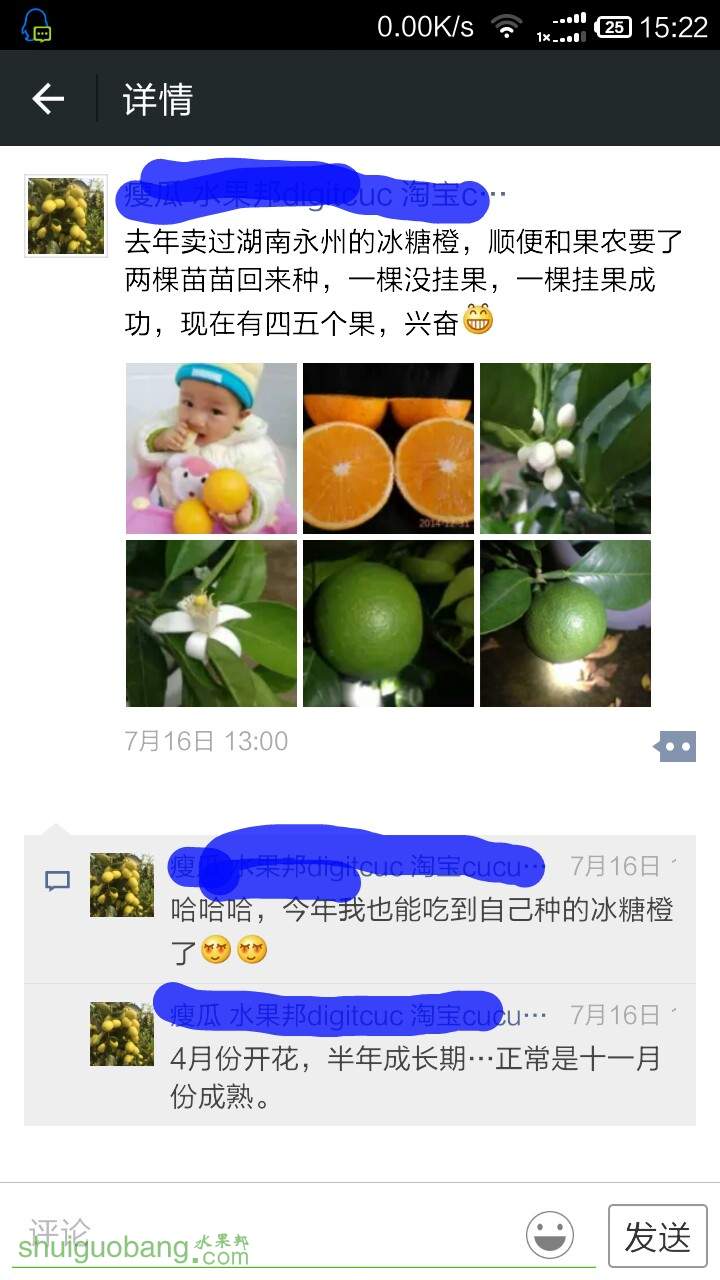Open the like and comment bubble menu
Screen dimensions: 720x1280
(675, 746)
